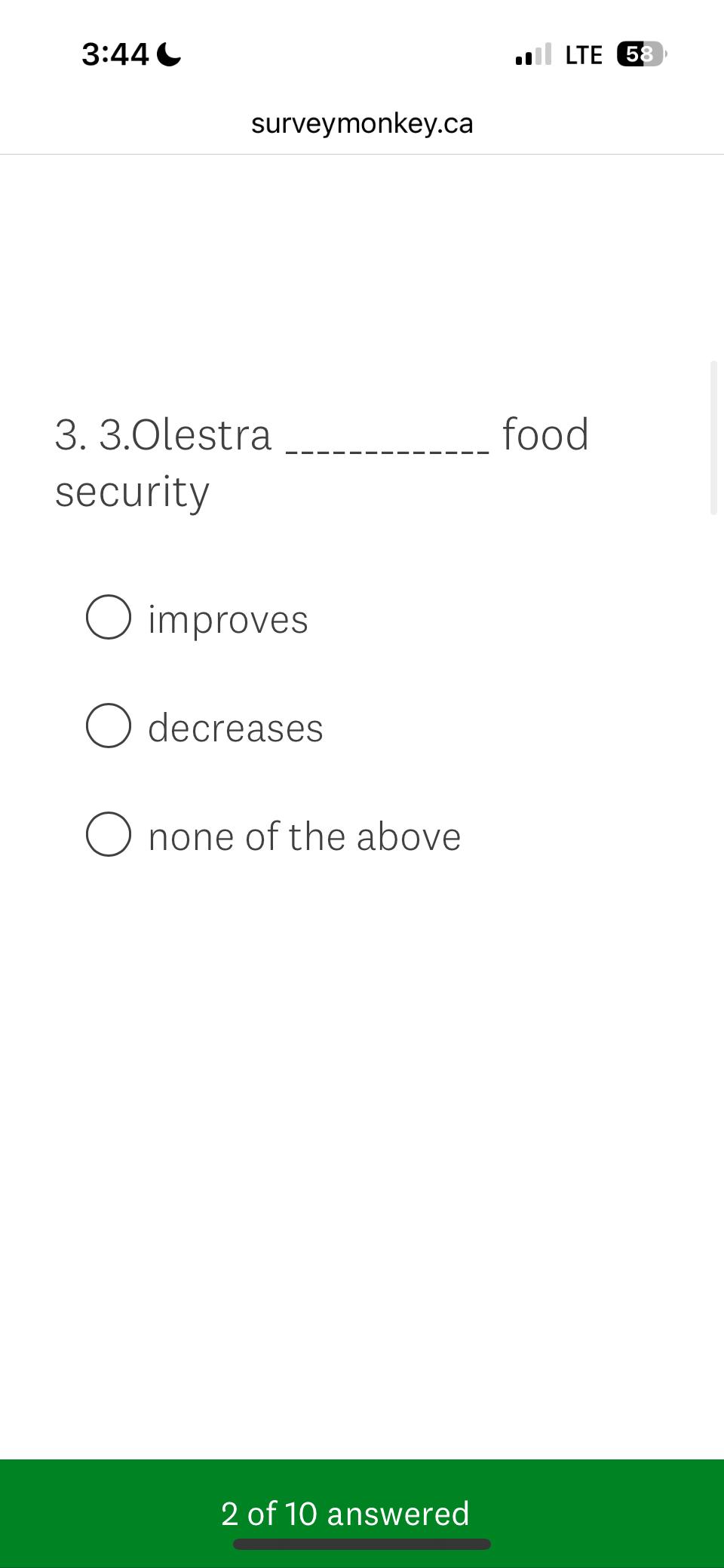Select the 'decreases' radio button
Viewport: 724px width, 1568px height.
pos(108,726)
